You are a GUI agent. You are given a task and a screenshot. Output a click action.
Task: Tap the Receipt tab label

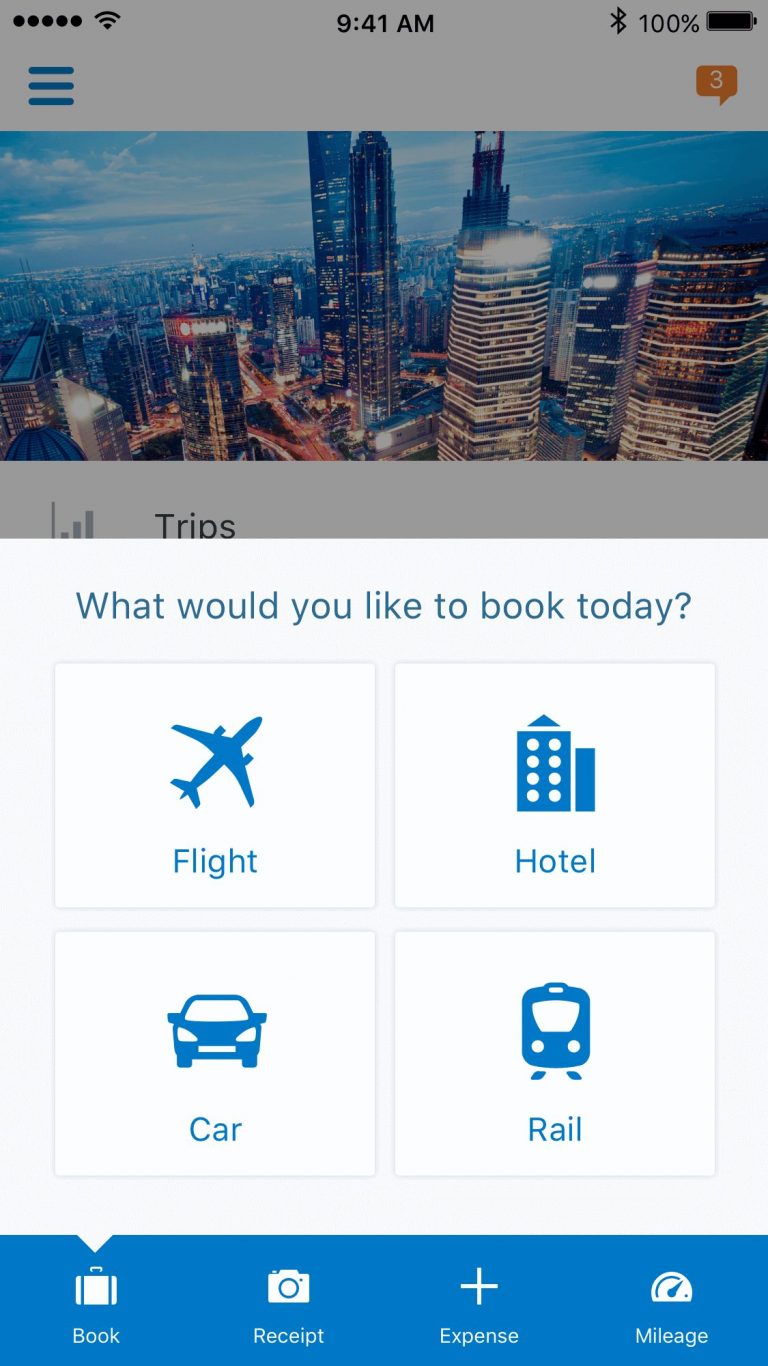(287, 1336)
